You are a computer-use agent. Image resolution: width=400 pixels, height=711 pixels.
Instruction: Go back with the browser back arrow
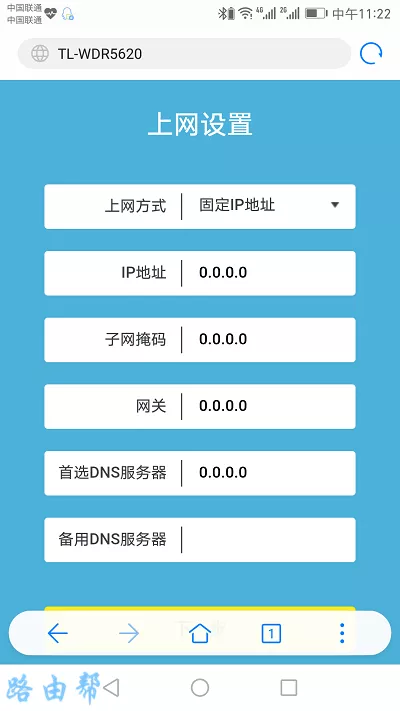click(x=58, y=633)
